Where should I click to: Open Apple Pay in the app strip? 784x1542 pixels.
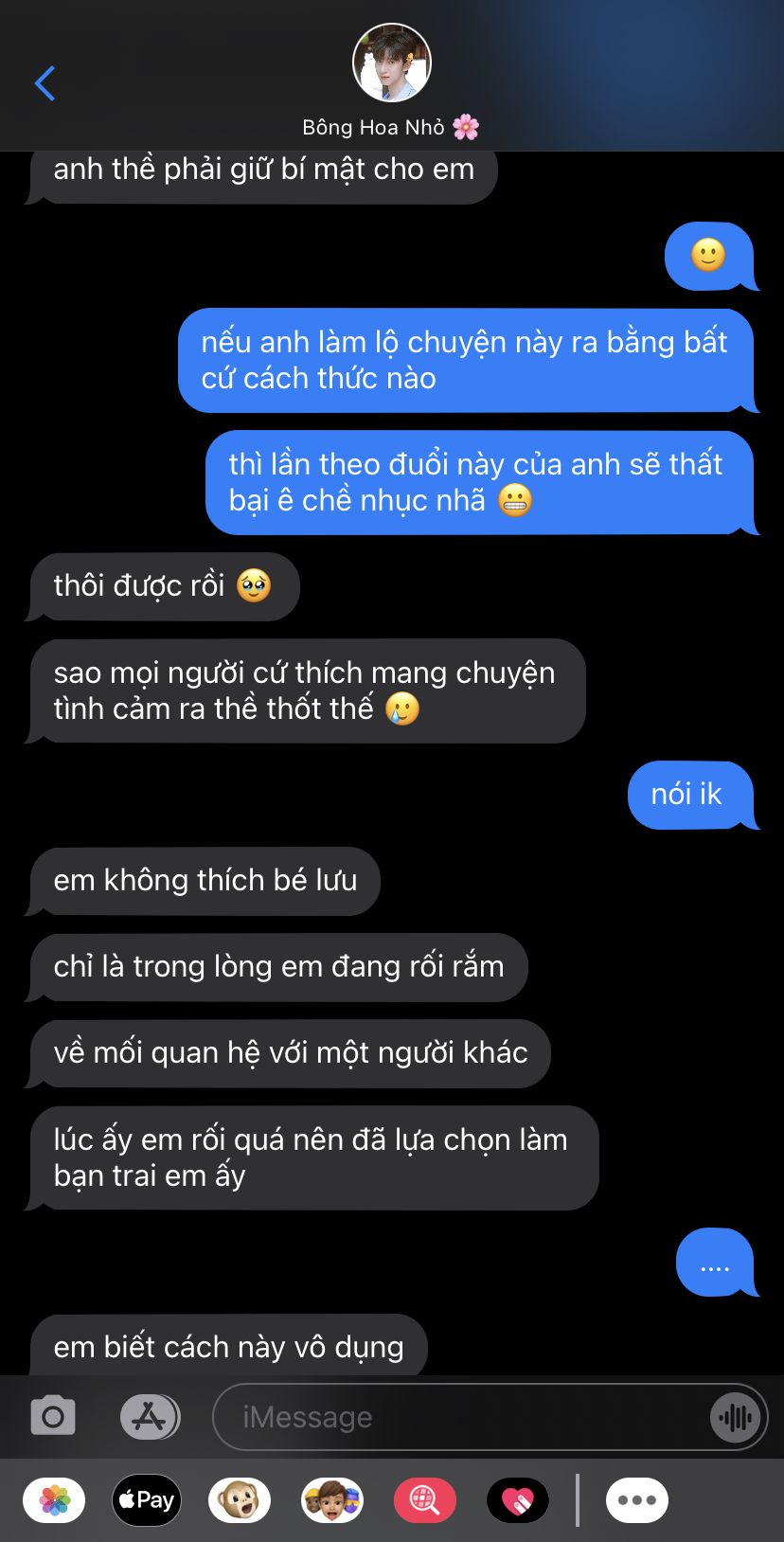pos(147,1500)
